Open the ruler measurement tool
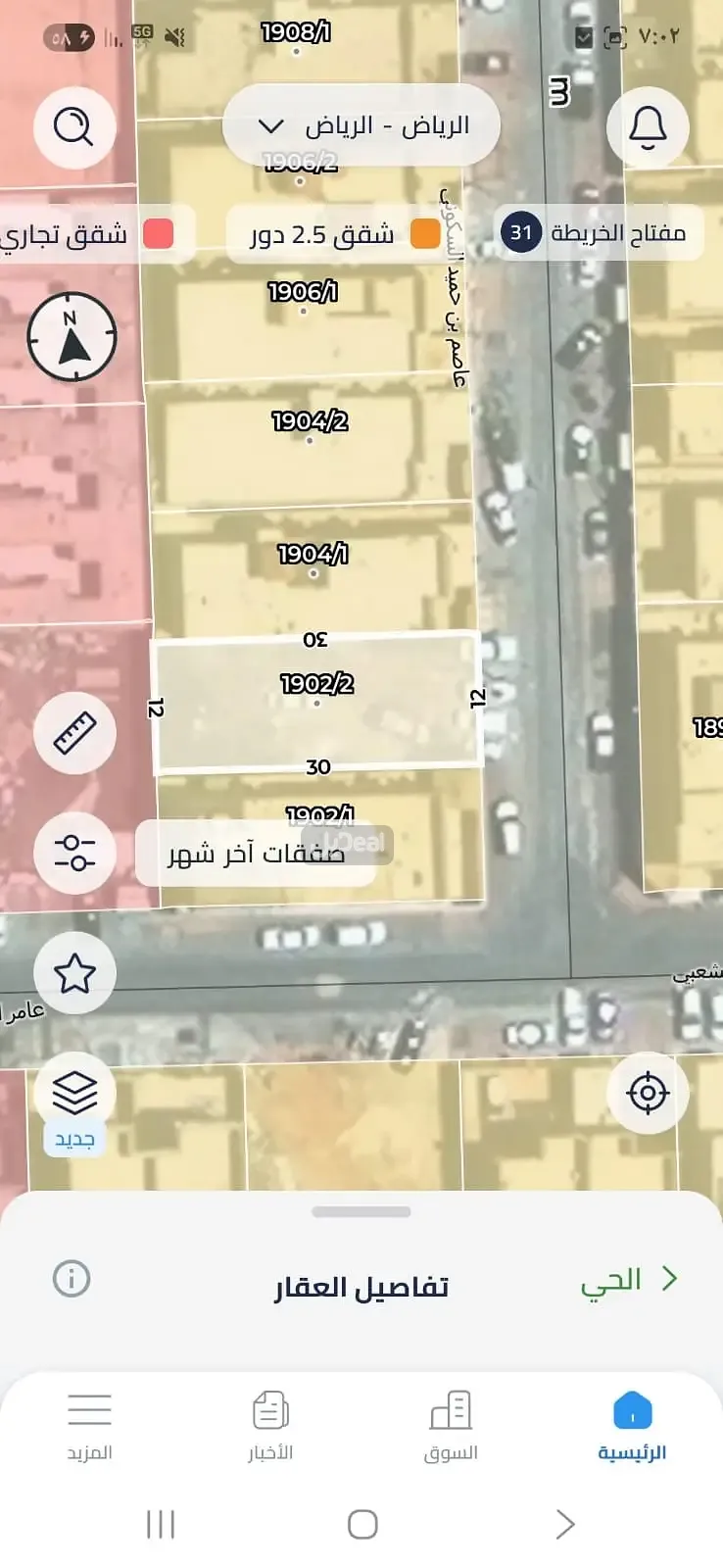Image resolution: width=723 pixels, height=1568 pixels. click(74, 732)
